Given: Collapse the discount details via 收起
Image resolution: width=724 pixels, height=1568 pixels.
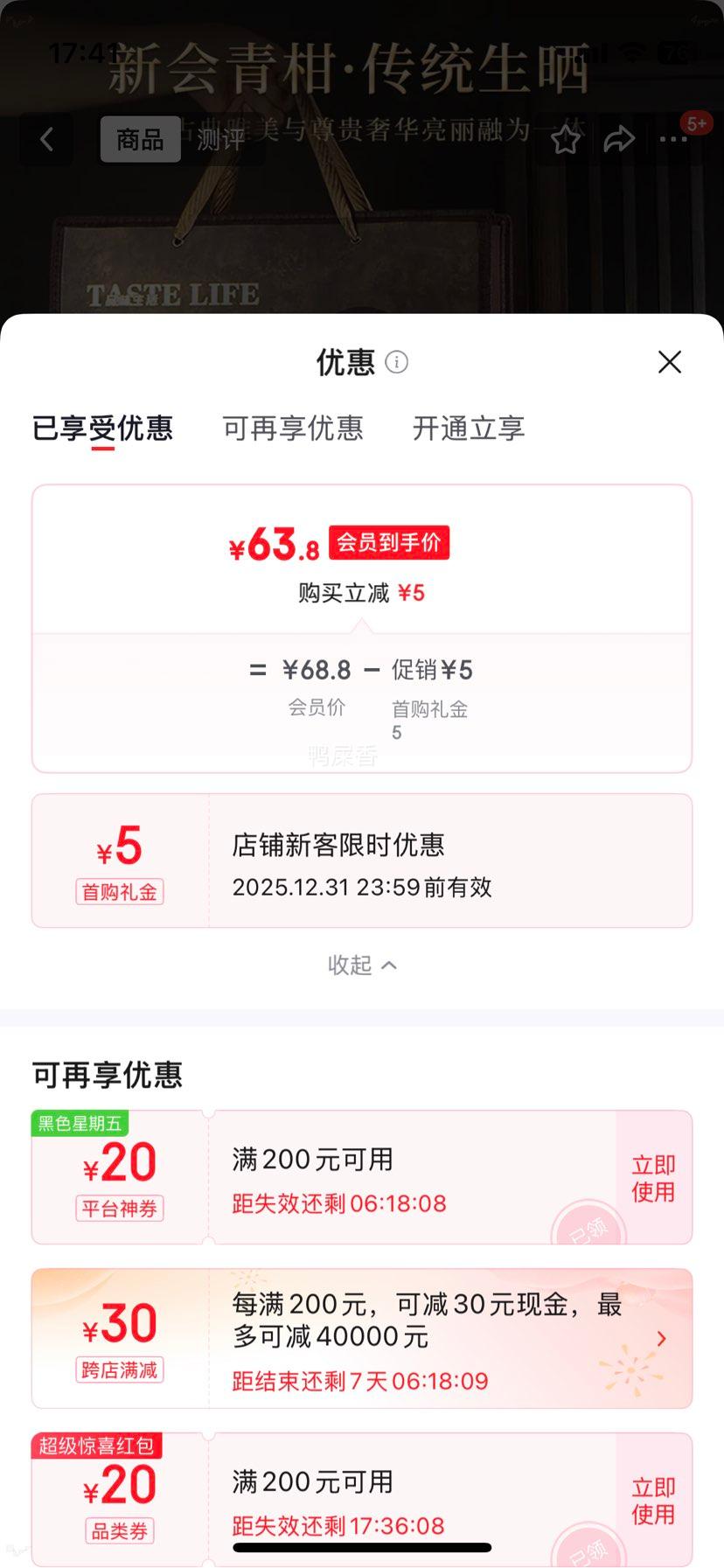Looking at the screenshot, I should [362, 965].
